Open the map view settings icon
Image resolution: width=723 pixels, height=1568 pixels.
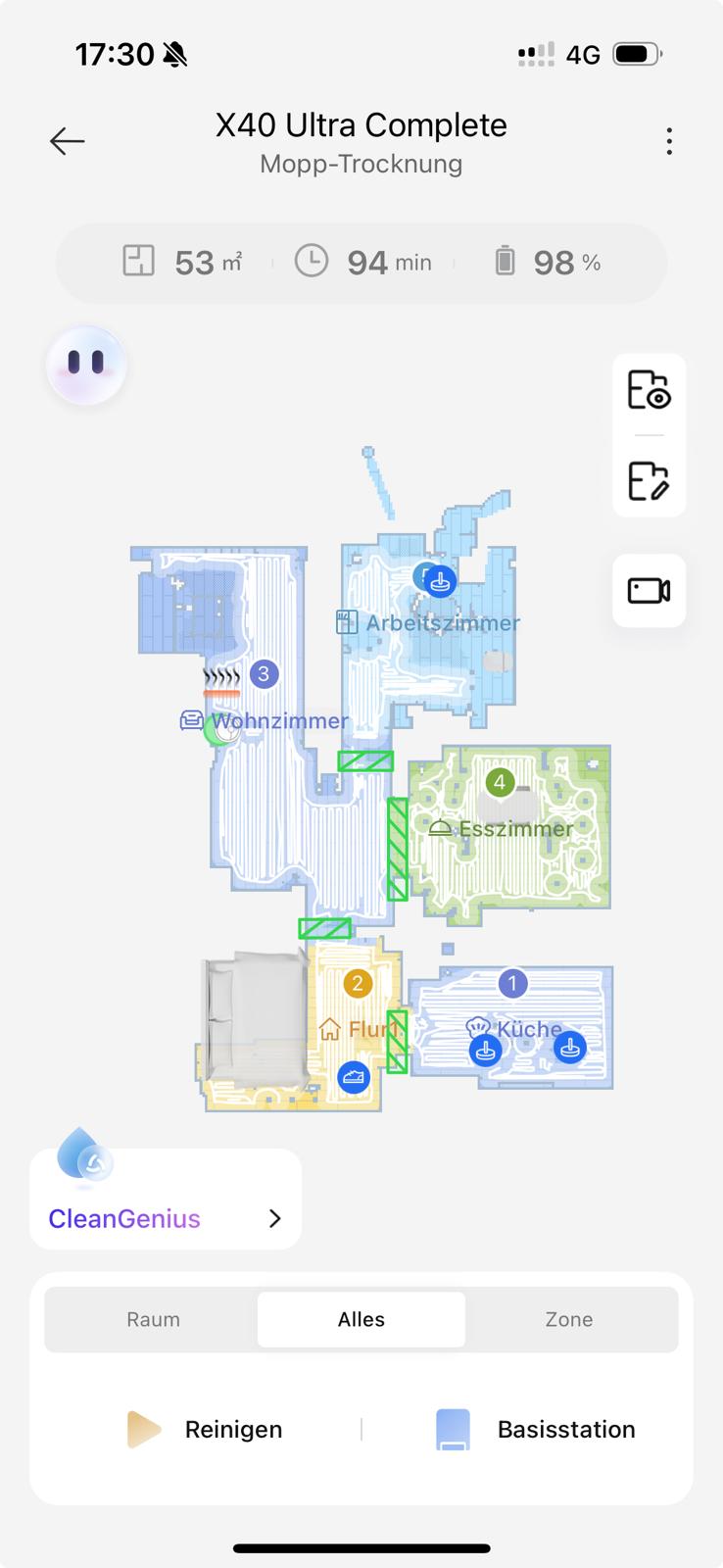(649, 390)
